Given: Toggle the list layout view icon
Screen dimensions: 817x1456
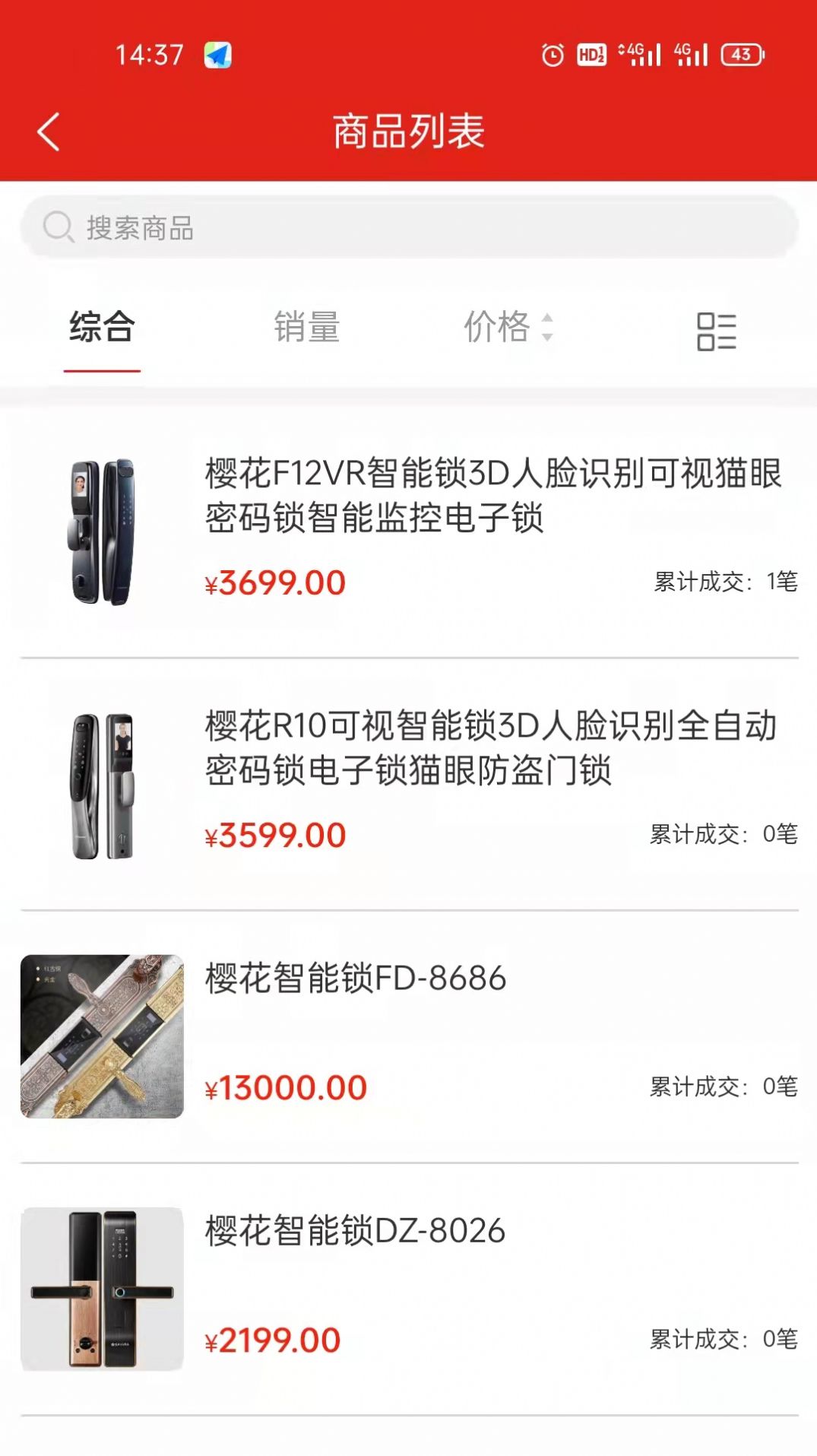Looking at the screenshot, I should click(716, 331).
